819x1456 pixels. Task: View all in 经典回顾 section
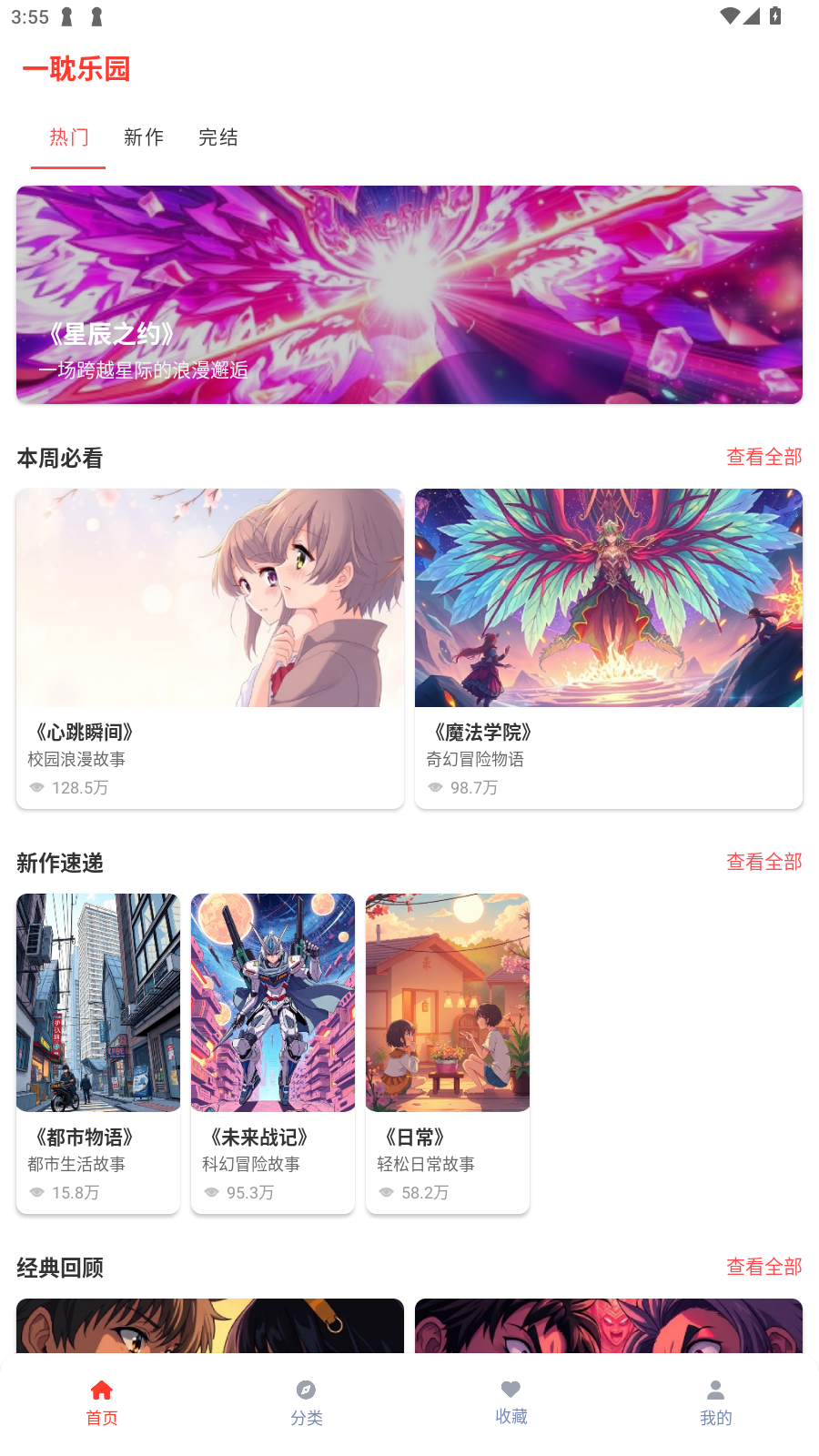click(763, 1267)
